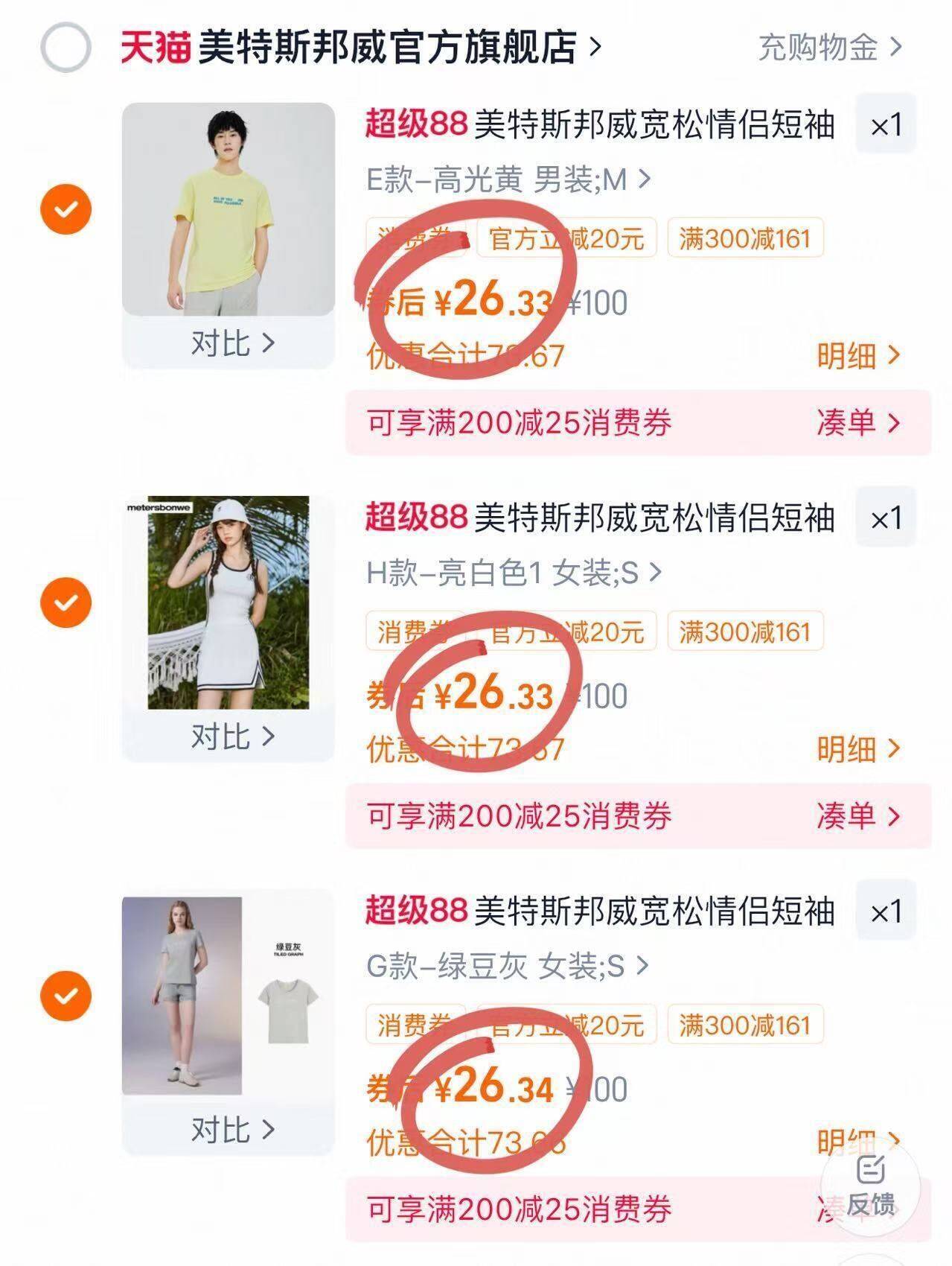Tap 对比 under the yellow T-shirt
The image size is (952, 1266).
pyautogui.click(x=232, y=343)
